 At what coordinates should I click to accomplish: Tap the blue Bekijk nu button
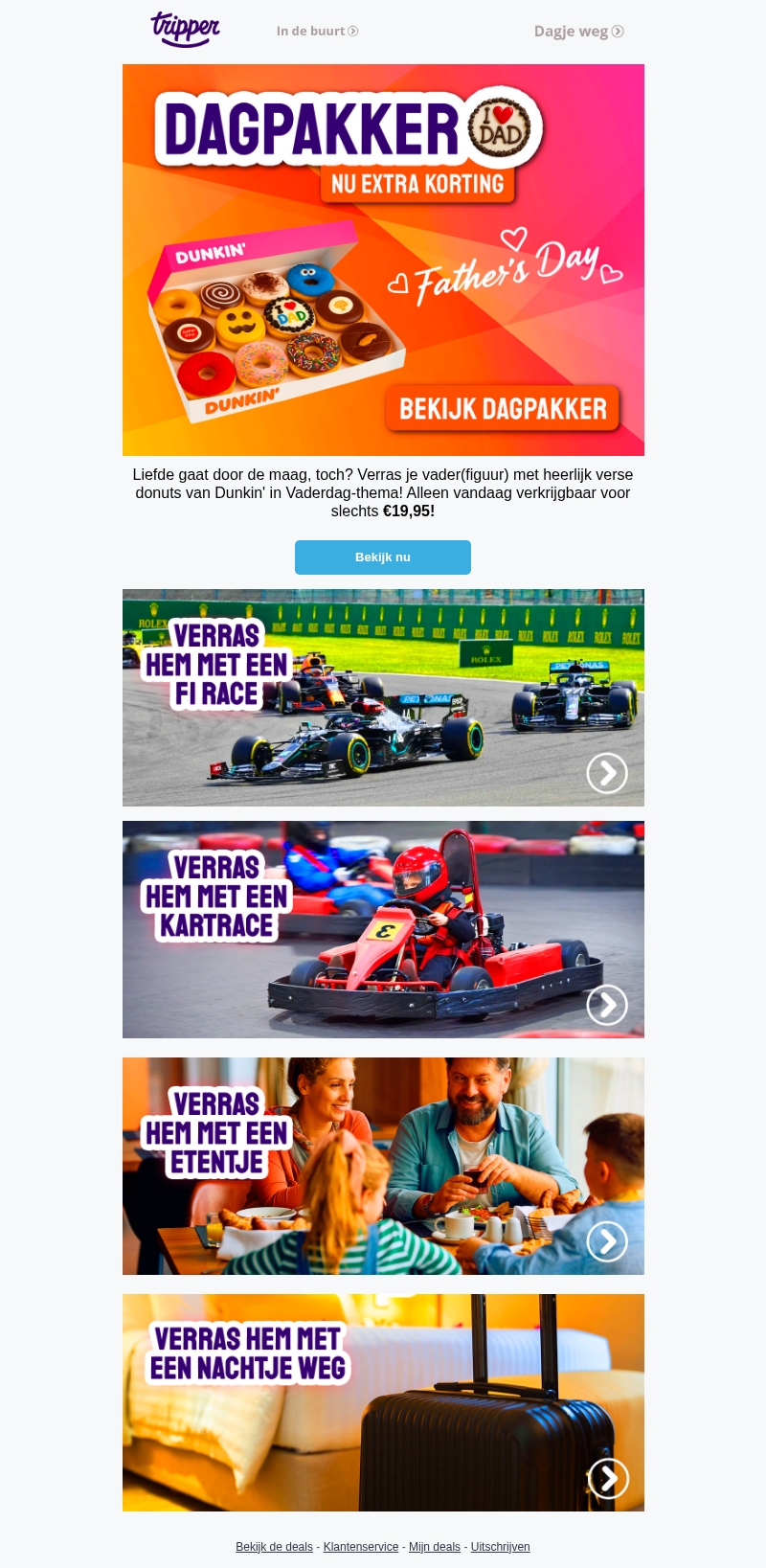(383, 557)
